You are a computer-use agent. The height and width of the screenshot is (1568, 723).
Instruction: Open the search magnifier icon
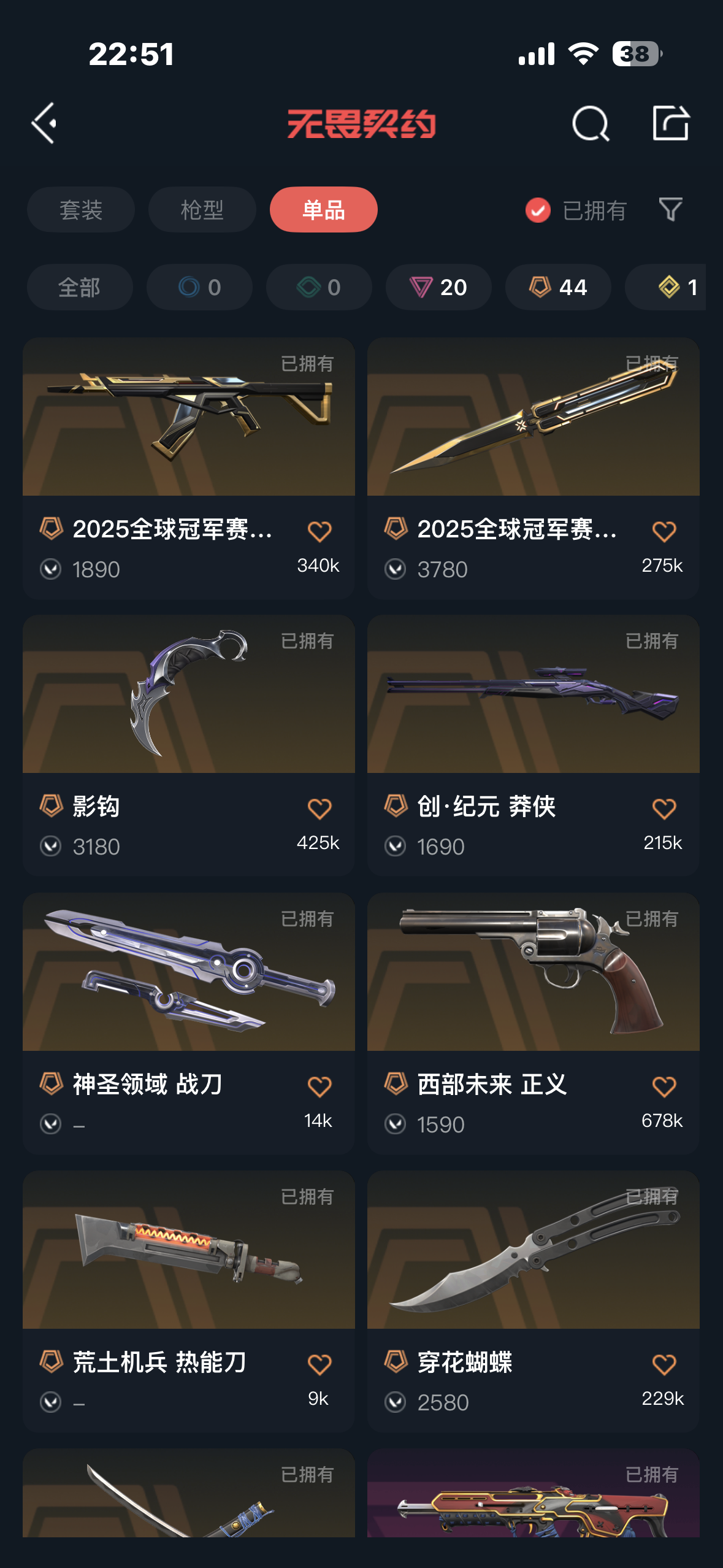coord(590,123)
